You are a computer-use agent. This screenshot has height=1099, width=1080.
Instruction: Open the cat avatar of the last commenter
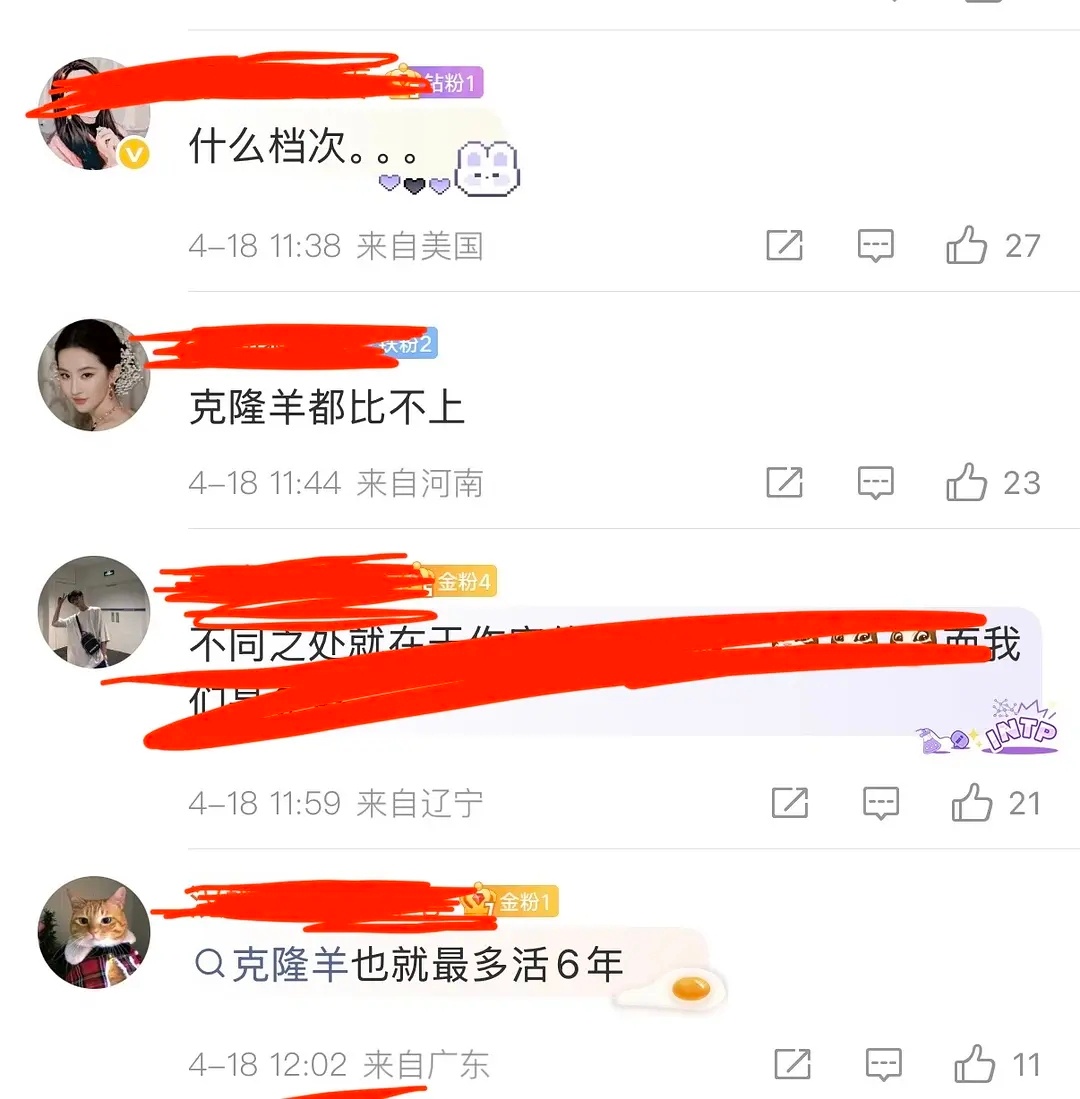(x=93, y=932)
